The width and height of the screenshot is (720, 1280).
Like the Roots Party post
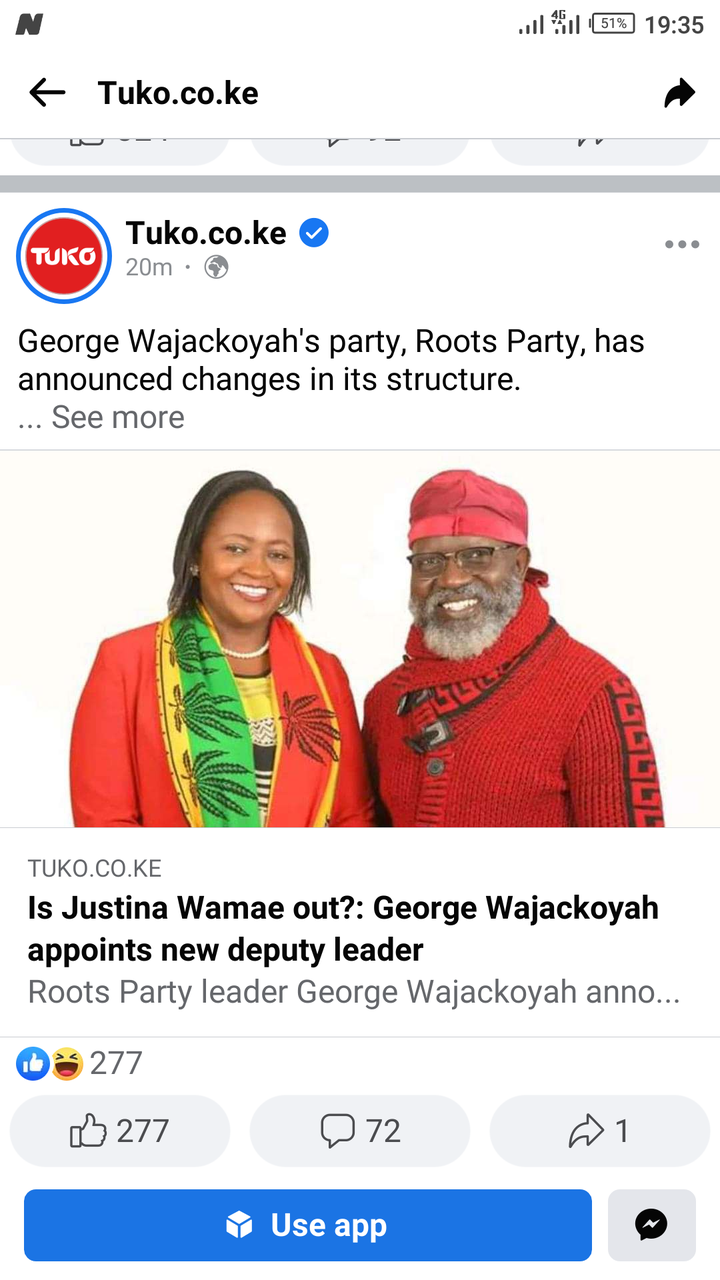(120, 1131)
